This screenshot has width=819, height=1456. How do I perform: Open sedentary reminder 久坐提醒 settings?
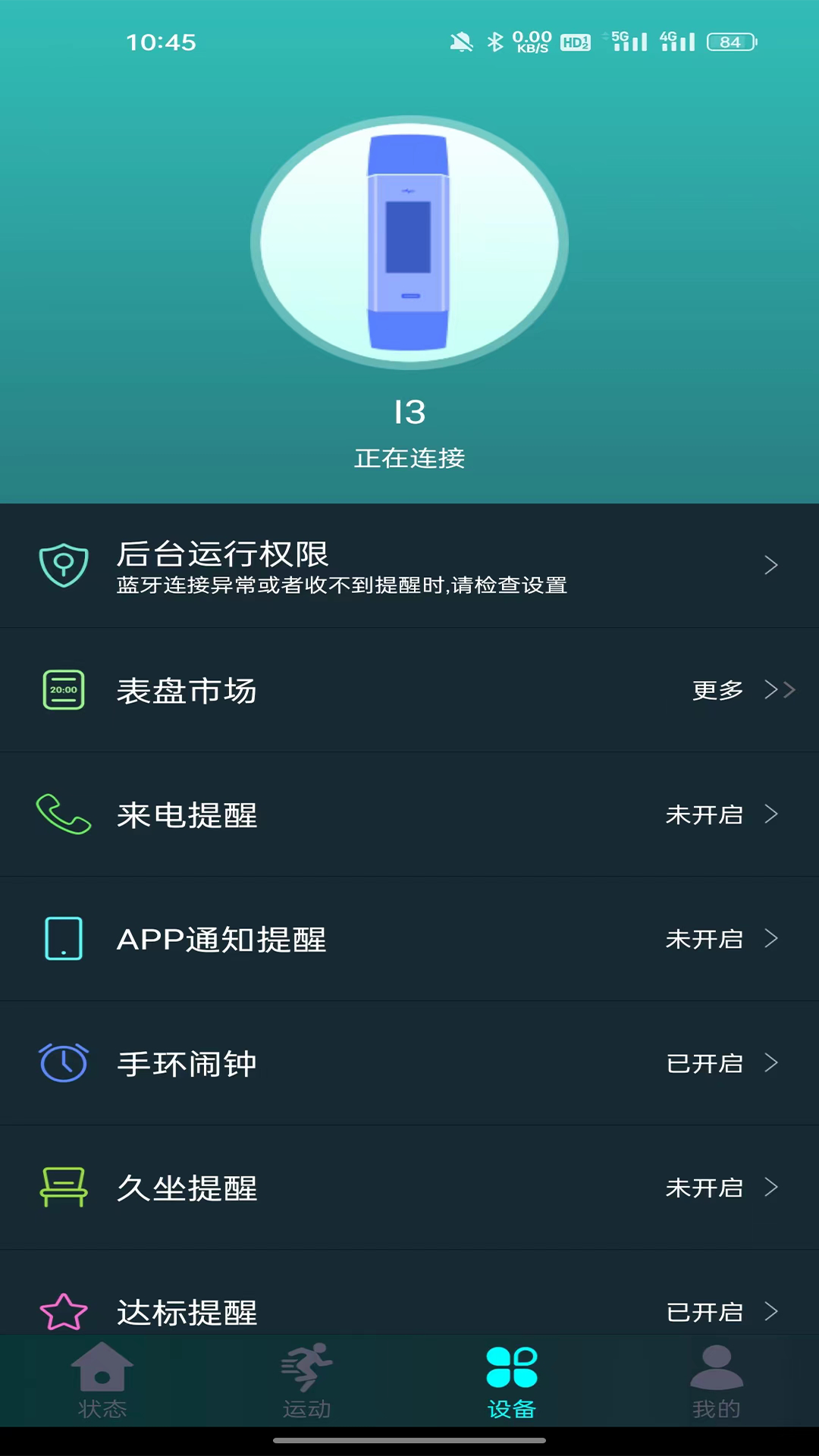tap(409, 1188)
